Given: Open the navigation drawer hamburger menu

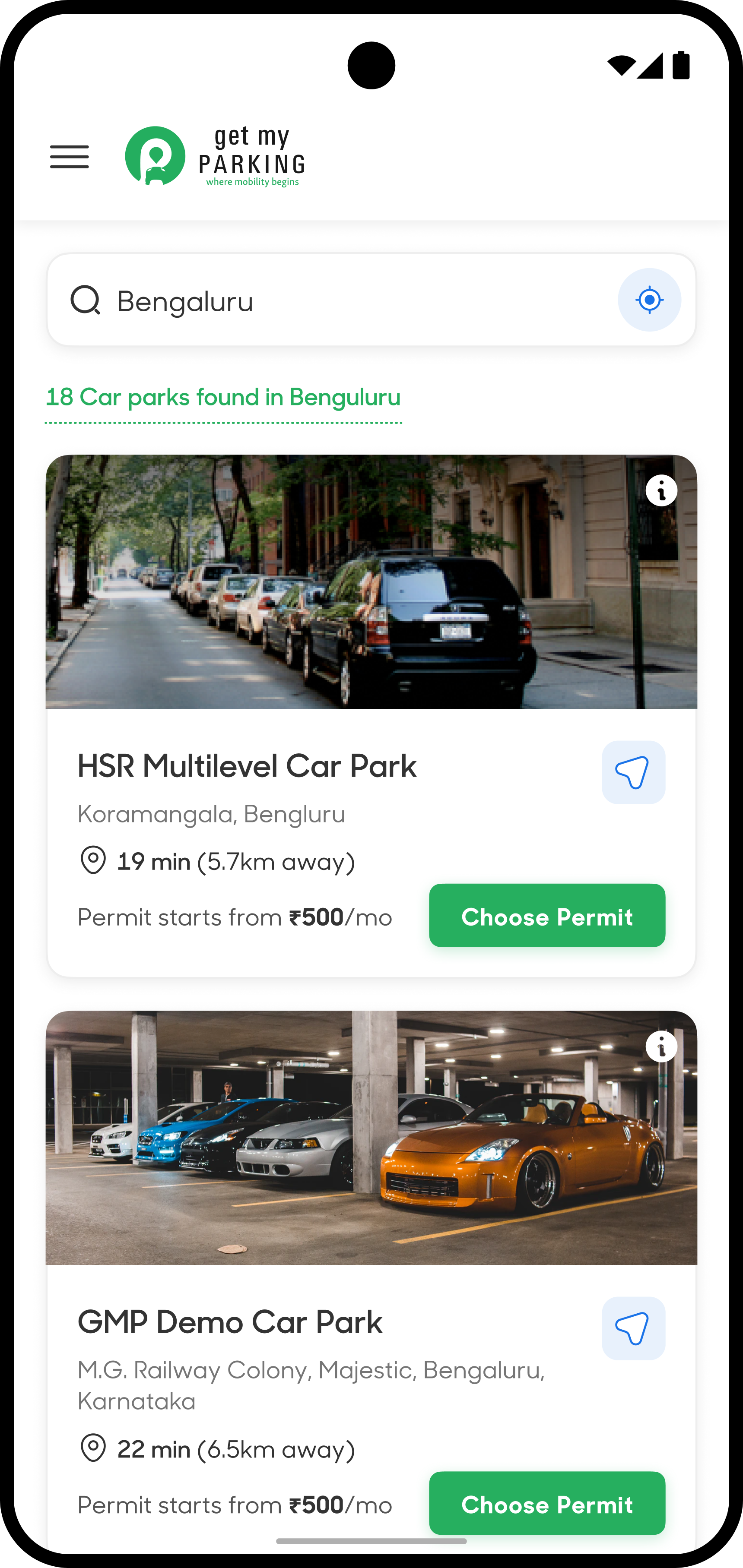Looking at the screenshot, I should 69,157.
